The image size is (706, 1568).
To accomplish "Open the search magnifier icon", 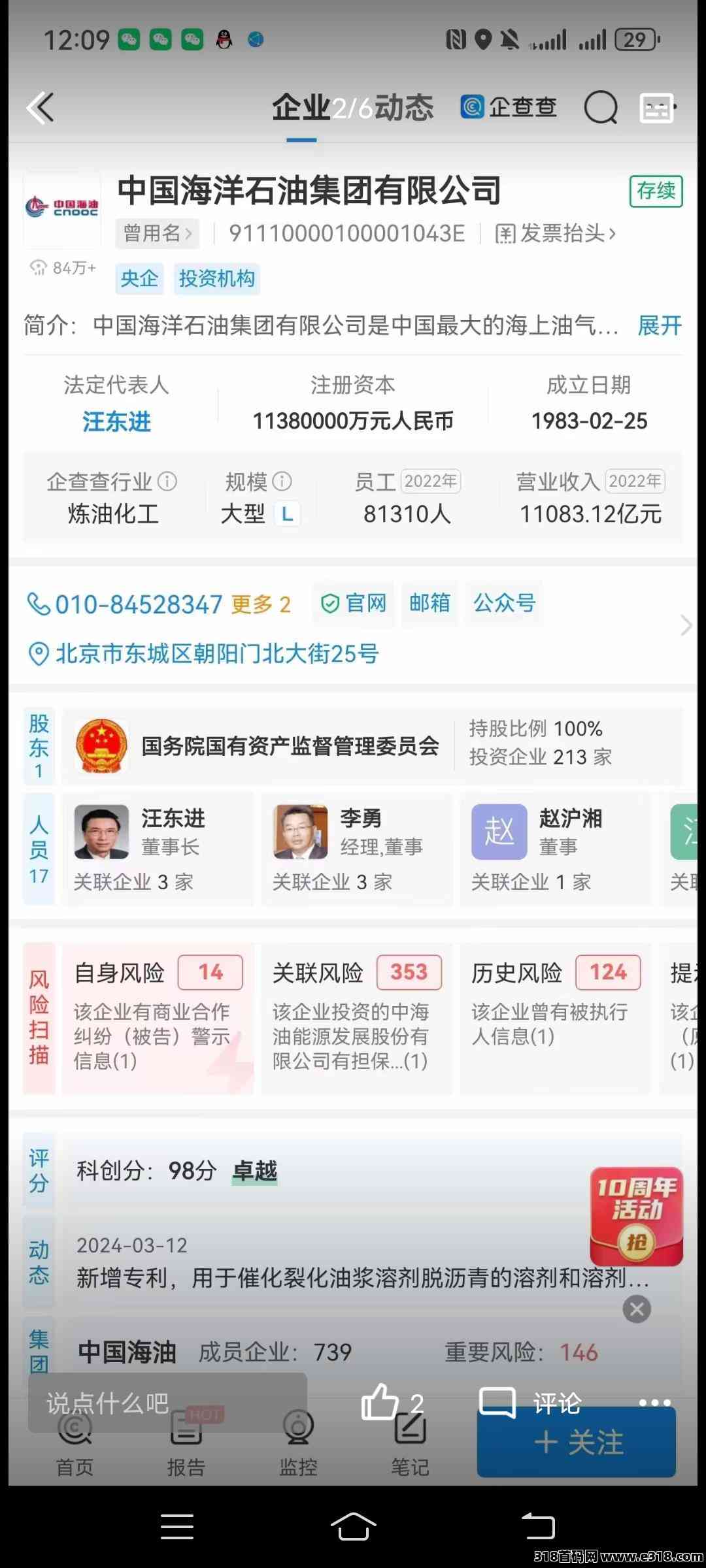I will [x=600, y=108].
